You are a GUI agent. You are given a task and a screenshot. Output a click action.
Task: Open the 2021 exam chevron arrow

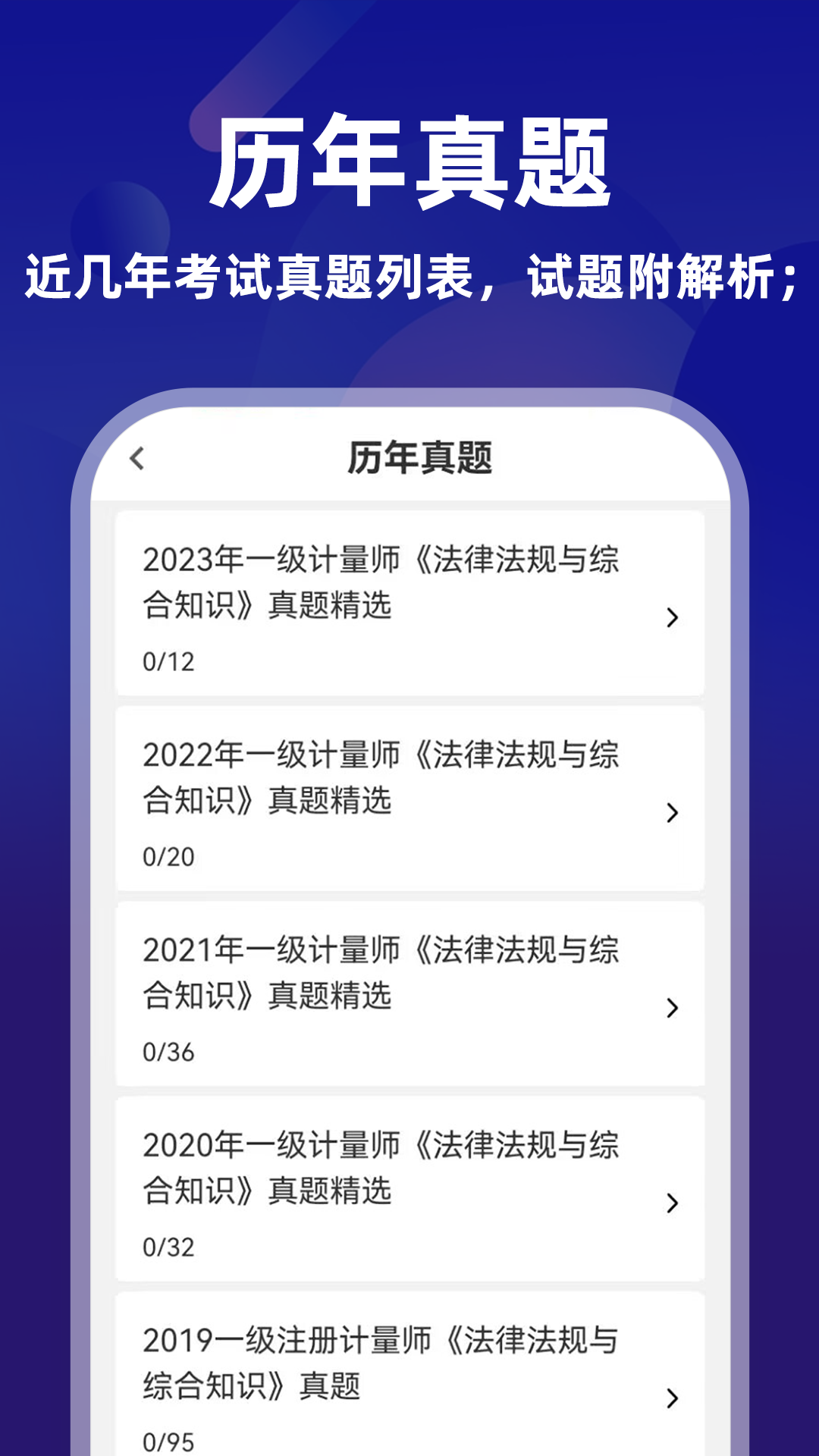(672, 1007)
